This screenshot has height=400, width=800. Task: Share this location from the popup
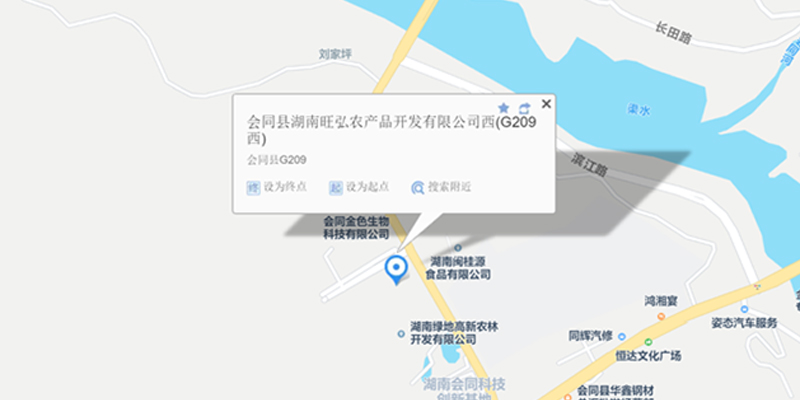click(x=524, y=107)
